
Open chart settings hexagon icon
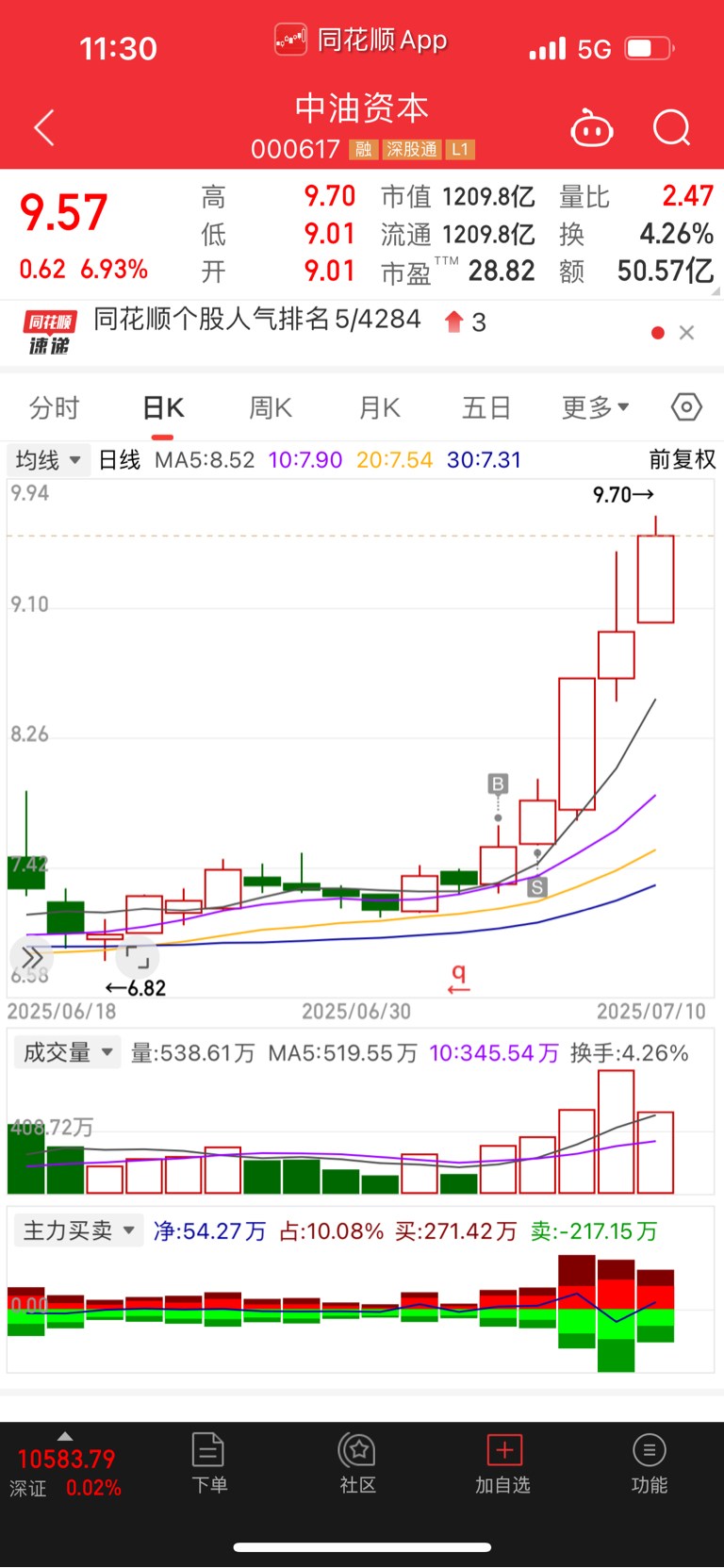686,407
